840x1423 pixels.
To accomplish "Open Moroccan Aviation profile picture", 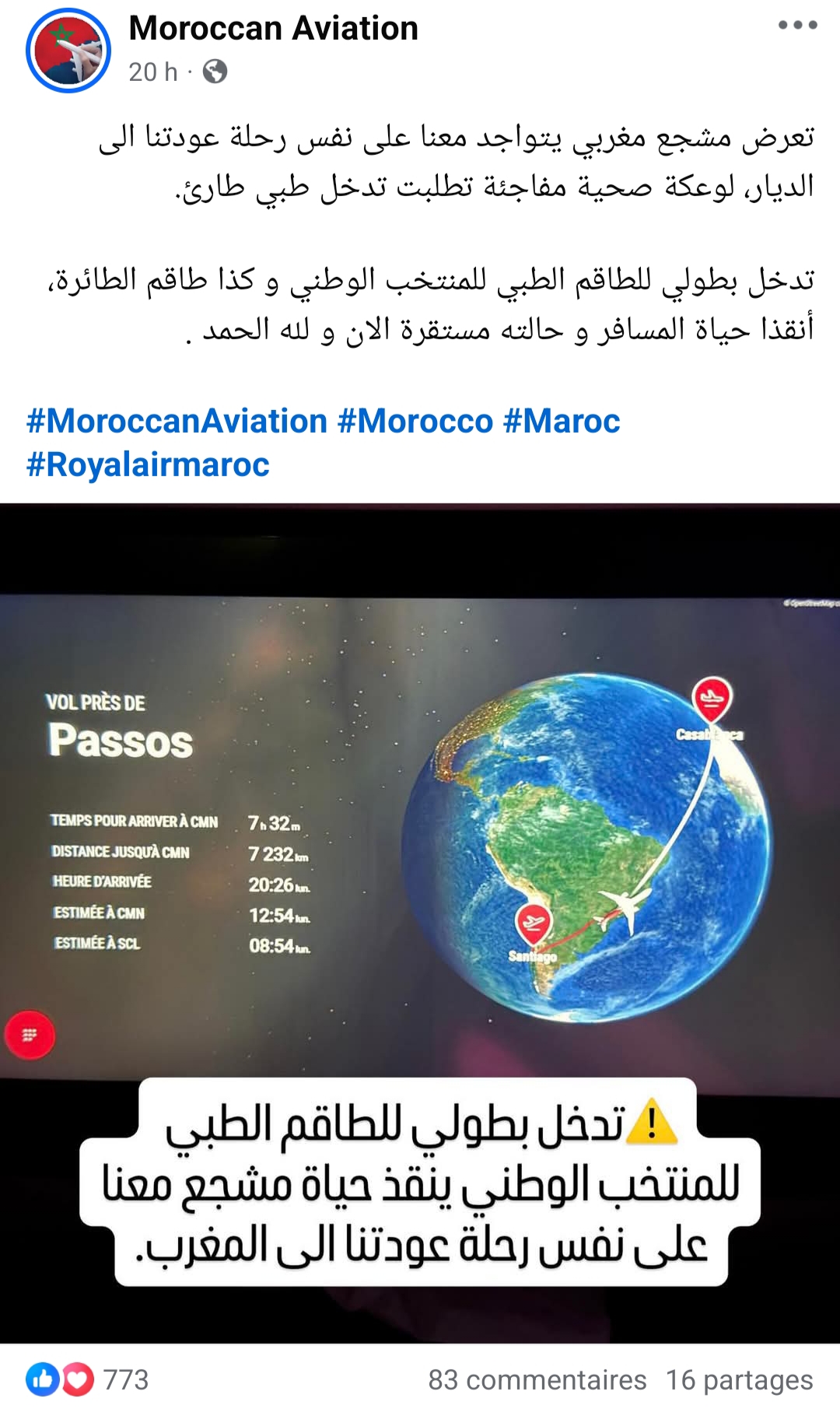I will point(68,51).
